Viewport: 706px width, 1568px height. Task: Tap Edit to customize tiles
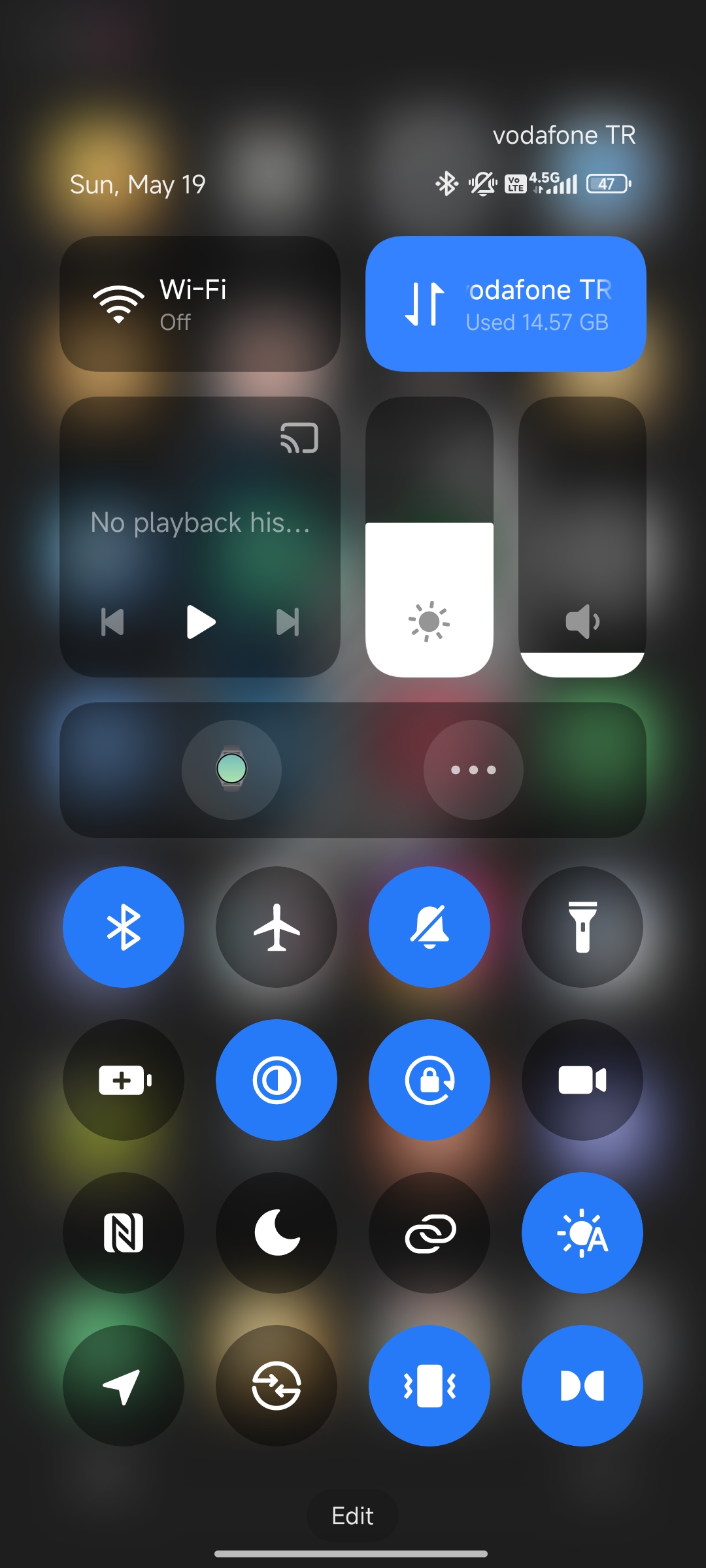352,1516
